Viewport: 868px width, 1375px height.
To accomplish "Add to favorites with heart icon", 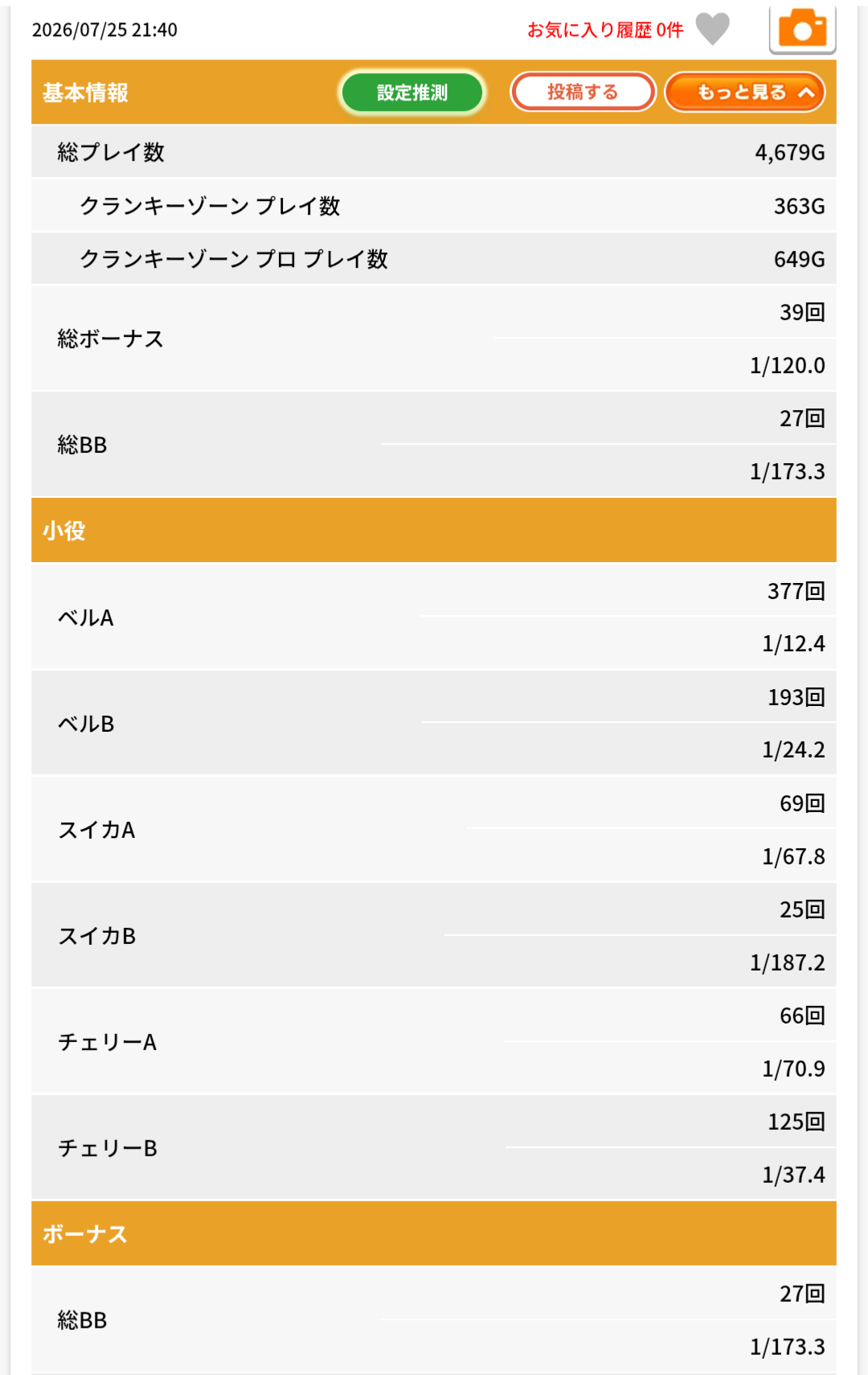I will (x=712, y=30).
